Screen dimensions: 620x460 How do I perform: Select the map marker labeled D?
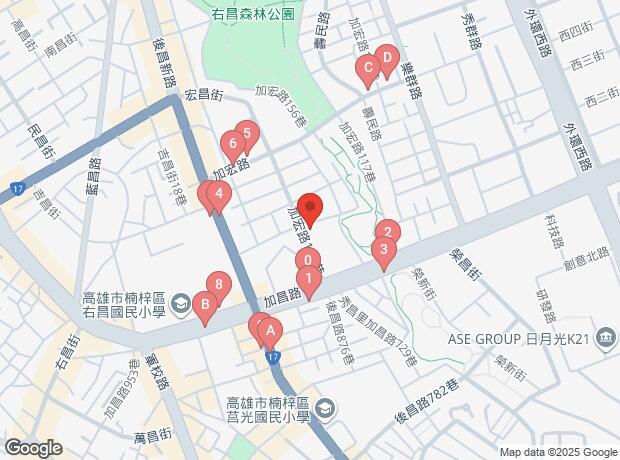[x=386, y=57]
